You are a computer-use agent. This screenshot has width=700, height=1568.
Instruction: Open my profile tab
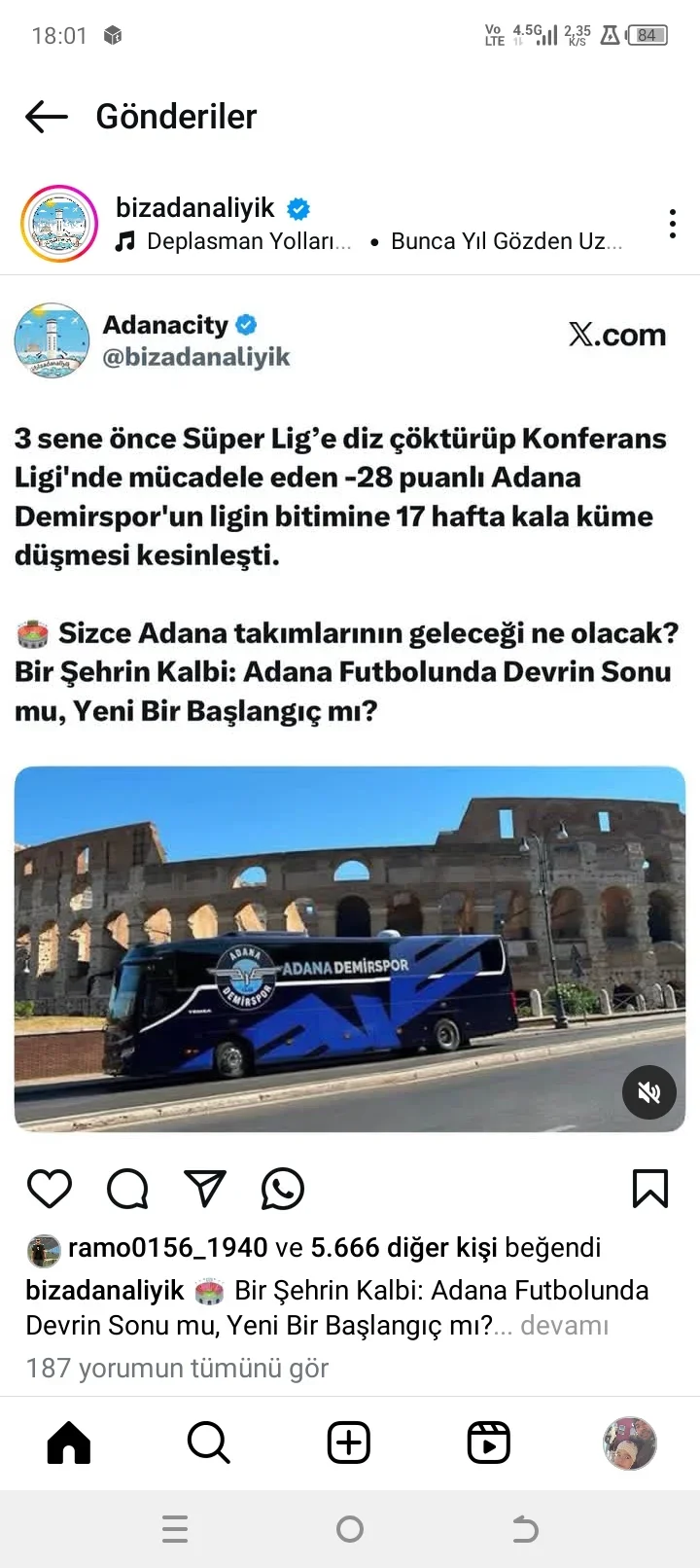tap(630, 1443)
